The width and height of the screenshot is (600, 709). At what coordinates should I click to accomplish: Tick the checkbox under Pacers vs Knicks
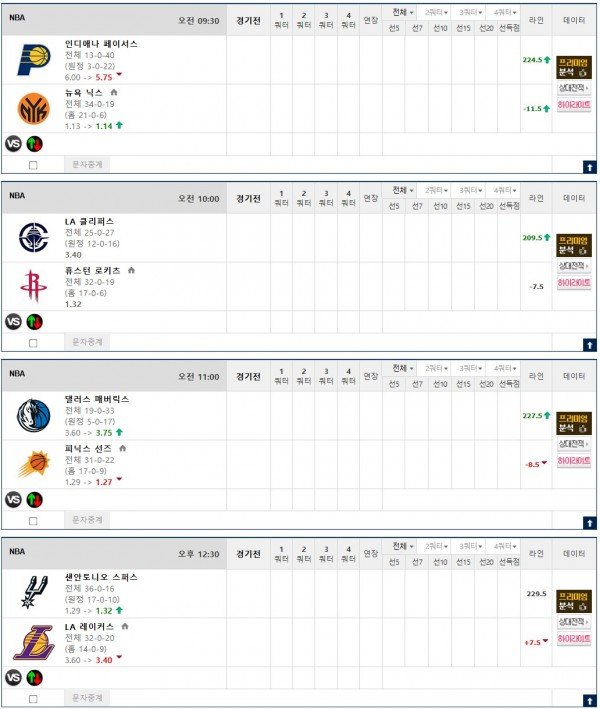pos(33,165)
